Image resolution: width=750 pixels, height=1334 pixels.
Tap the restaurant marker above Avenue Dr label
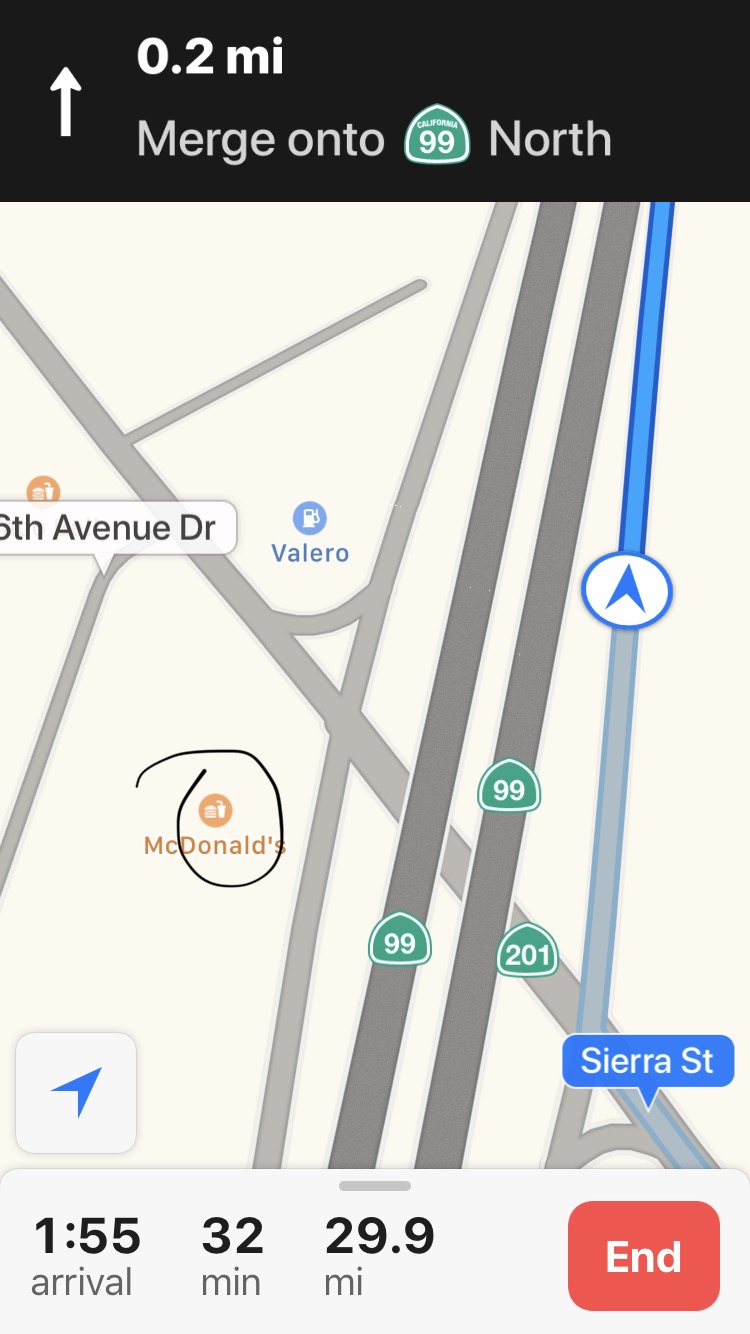click(x=42, y=491)
